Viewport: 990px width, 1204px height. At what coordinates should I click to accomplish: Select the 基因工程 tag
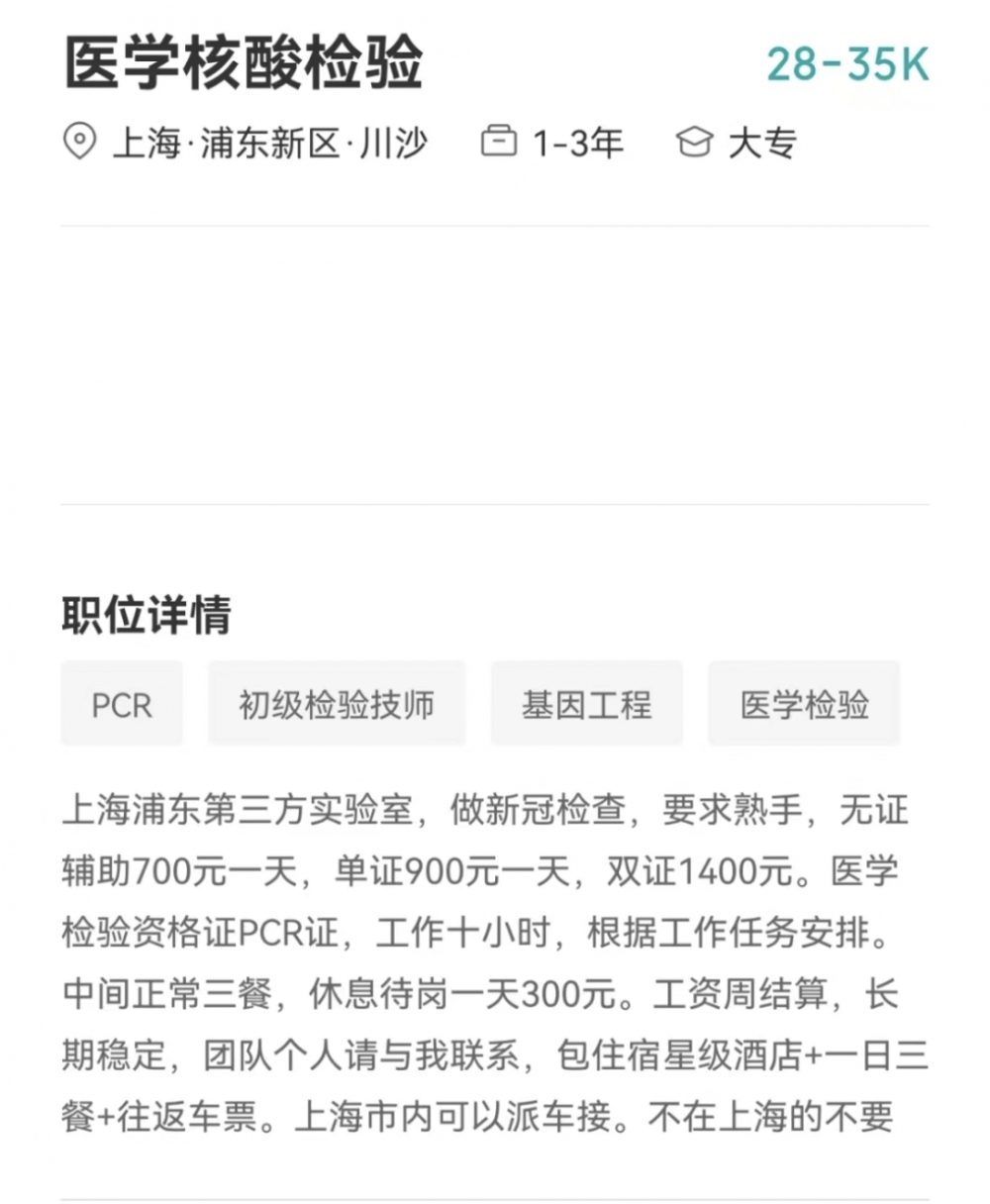[586, 704]
